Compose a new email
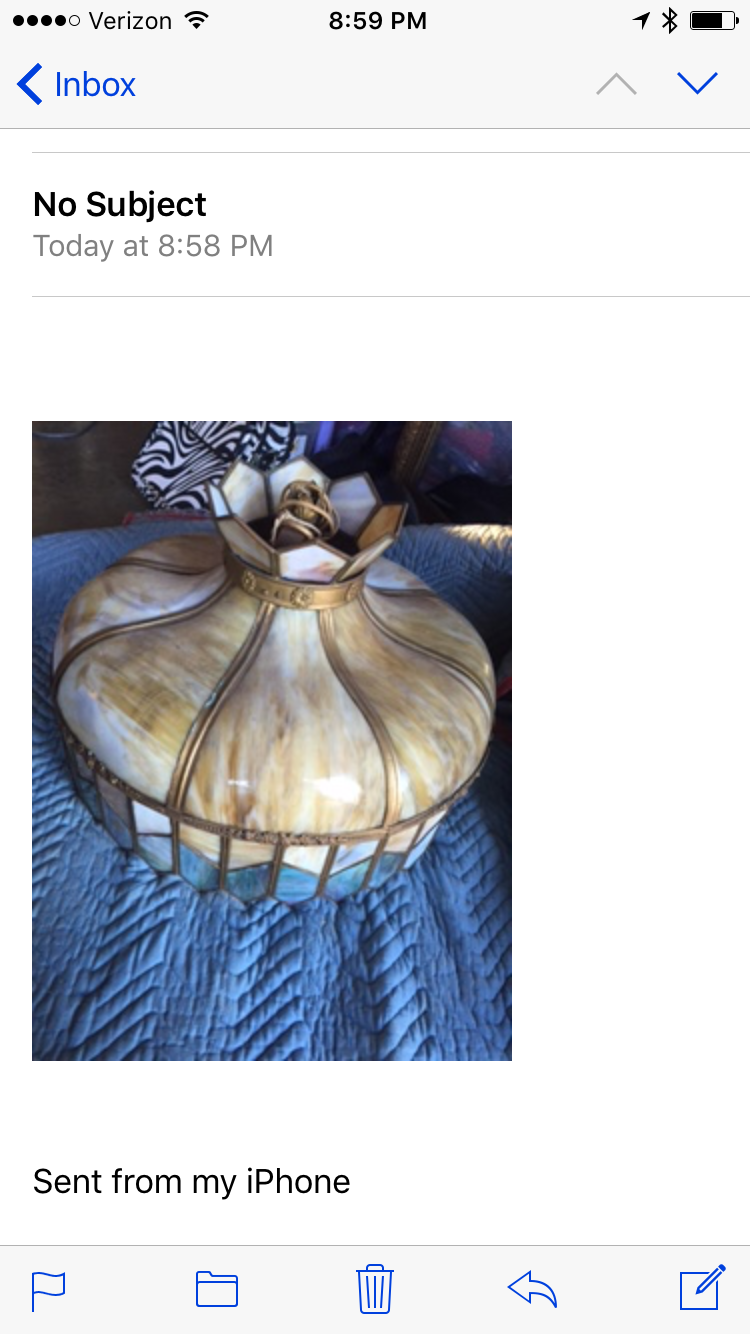Image resolution: width=750 pixels, height=1334 pixels. click(701, 1288)
